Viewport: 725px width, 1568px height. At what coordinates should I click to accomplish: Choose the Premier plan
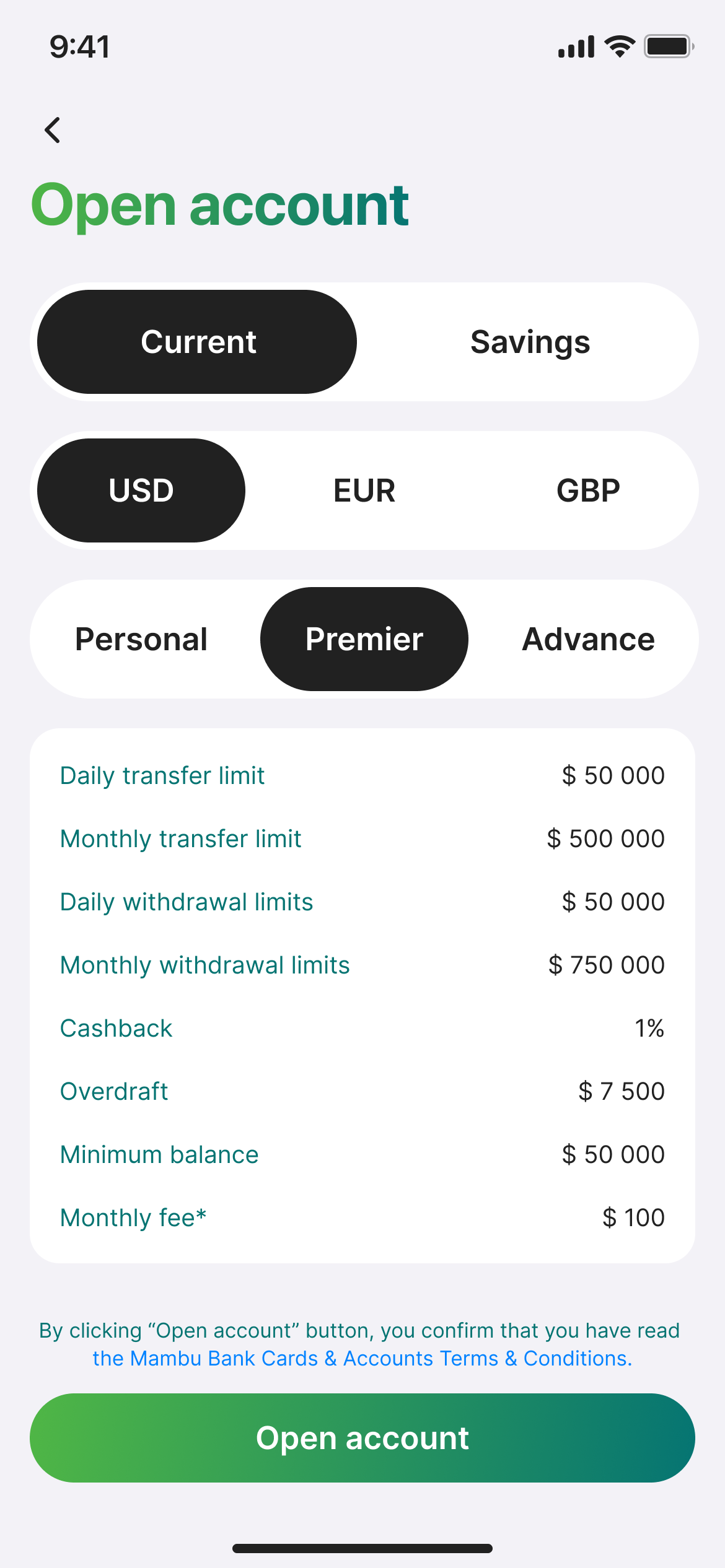[x=364, y=639]
